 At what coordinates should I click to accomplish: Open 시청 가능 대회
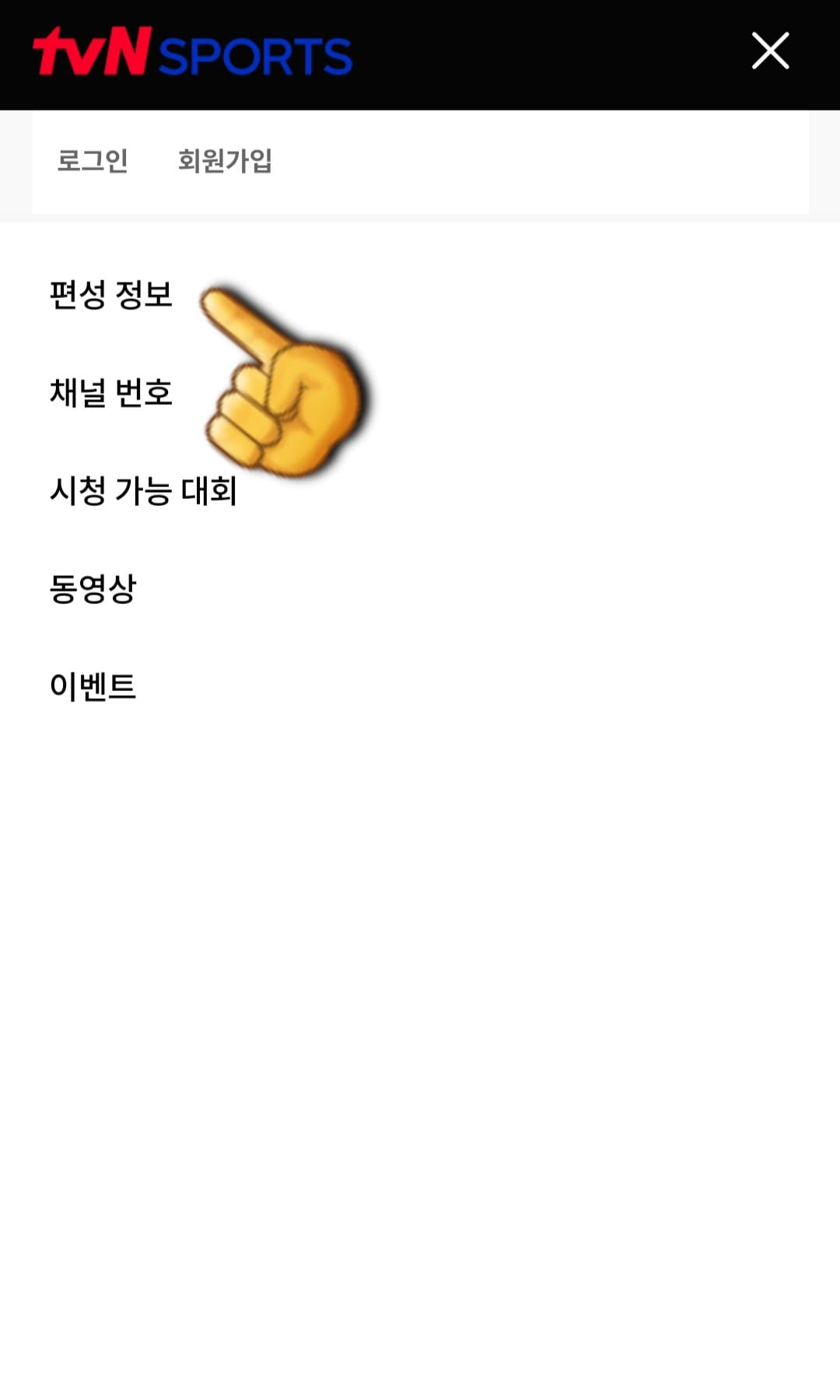click(145, 490)
